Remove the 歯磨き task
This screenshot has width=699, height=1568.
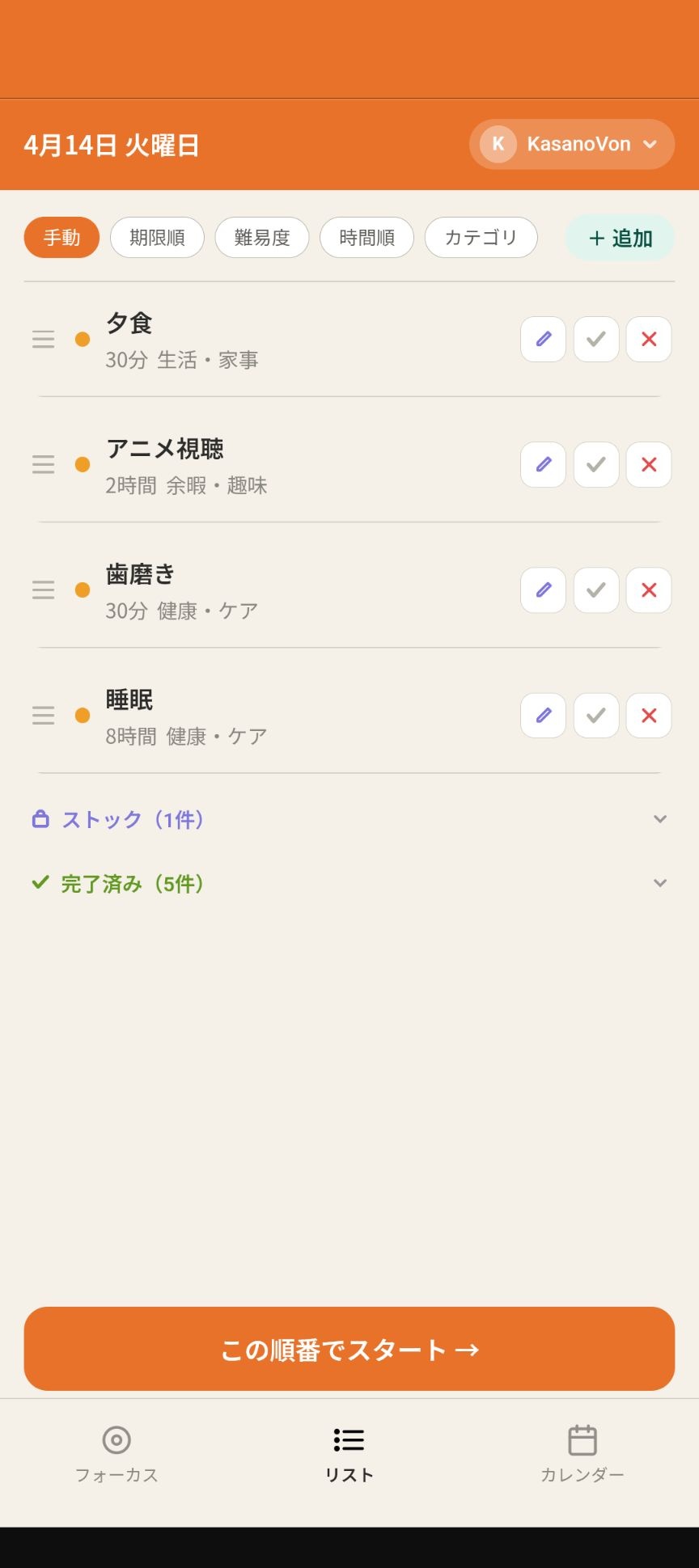pyautogui.click(x=649, y=590)
